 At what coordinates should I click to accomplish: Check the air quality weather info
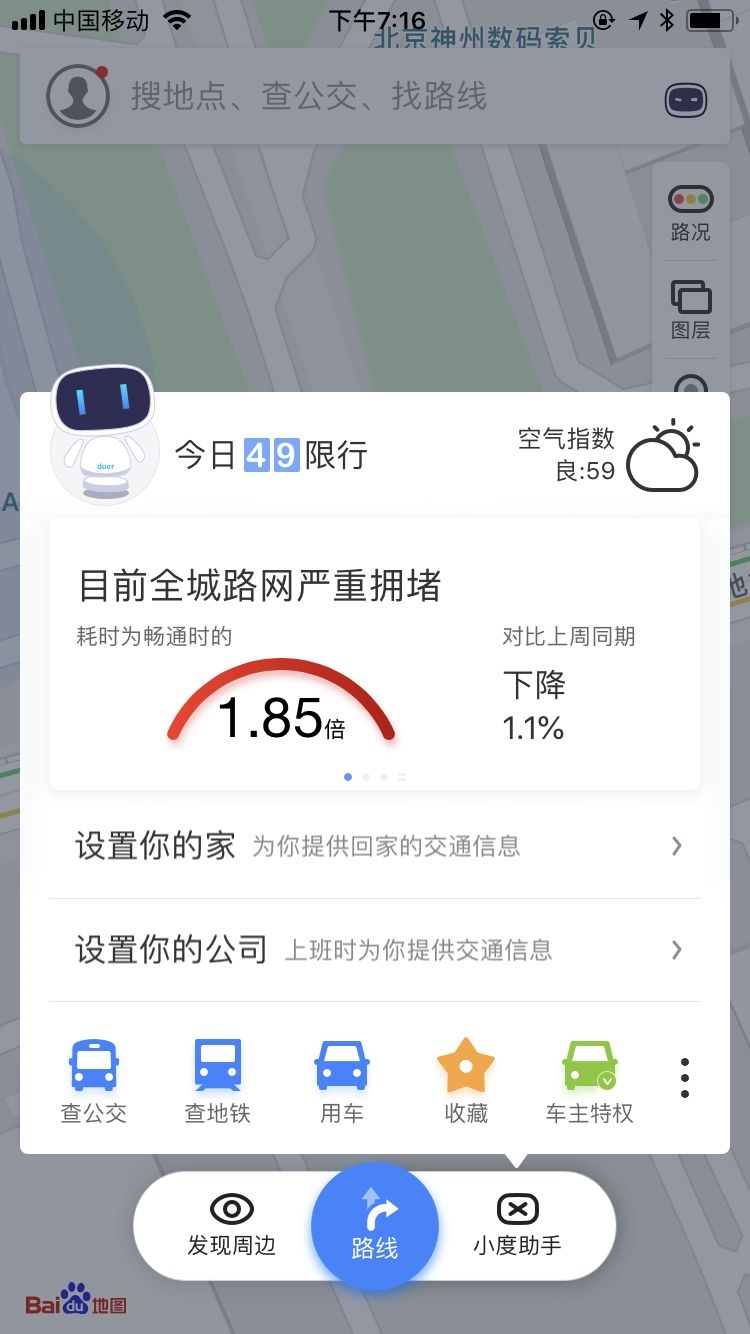click(608, 455)
